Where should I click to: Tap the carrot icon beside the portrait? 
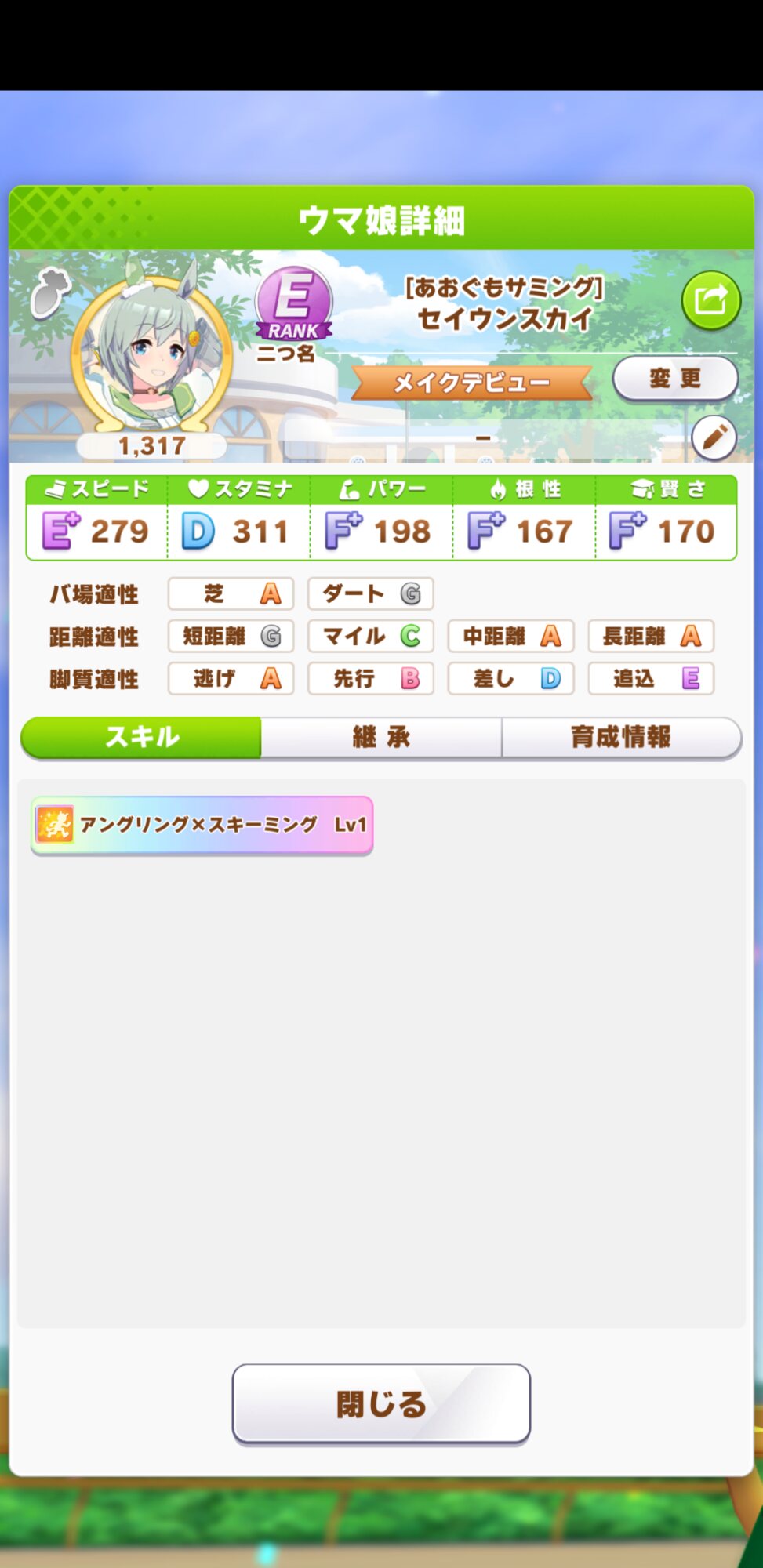tap(50, 293)
